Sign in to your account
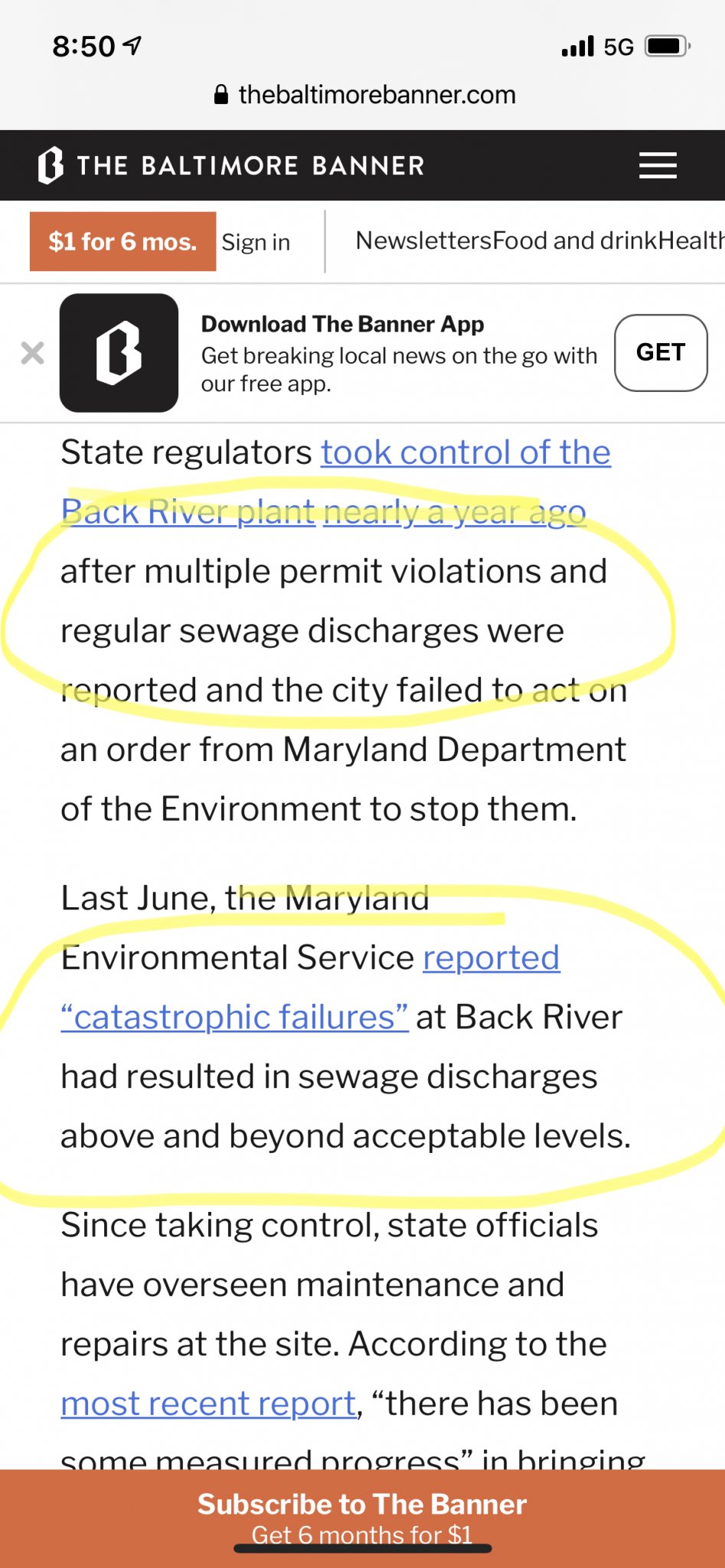This screenshot has width=725, height=1568. pyautogui.click(x=256, y=243)
